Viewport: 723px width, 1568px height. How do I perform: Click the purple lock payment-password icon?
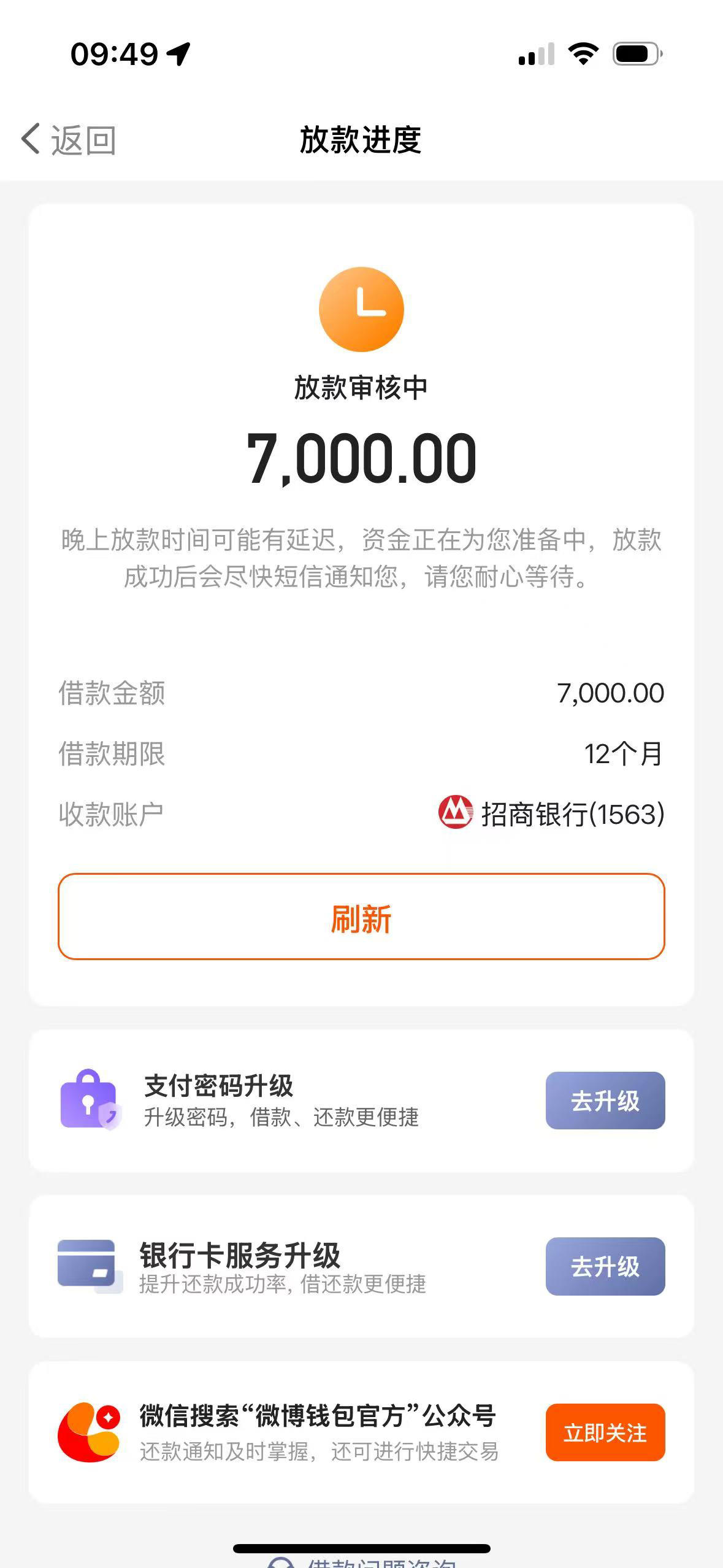(89, 1101)
